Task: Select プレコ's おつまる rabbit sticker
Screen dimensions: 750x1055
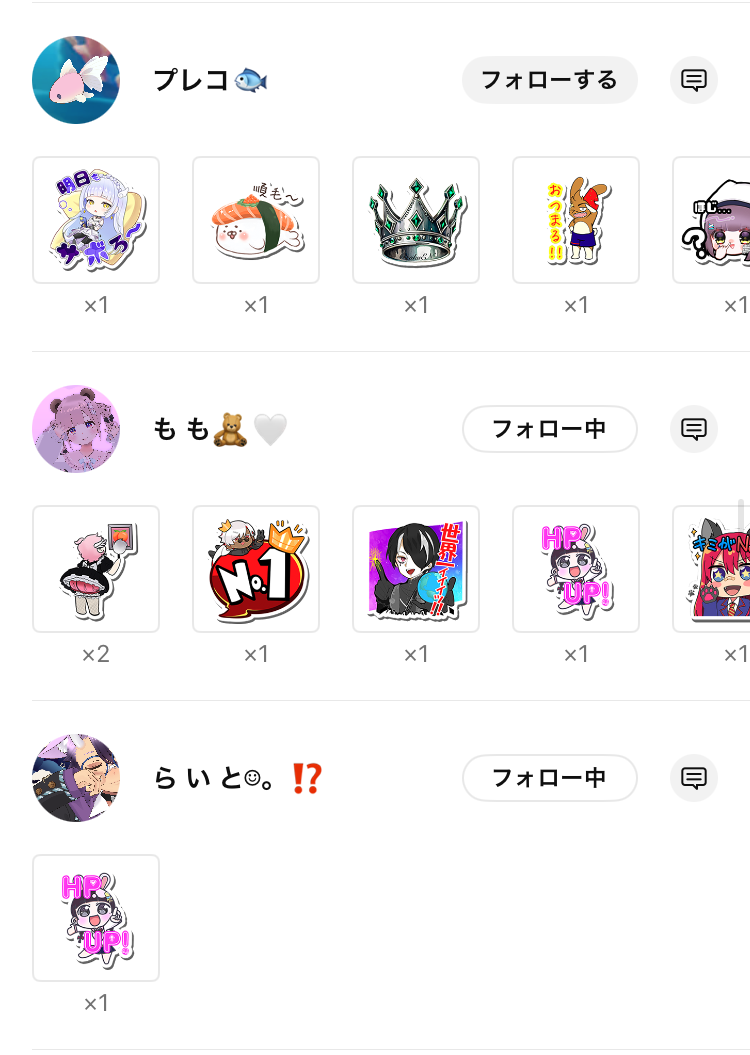Action: coord(576,220)
